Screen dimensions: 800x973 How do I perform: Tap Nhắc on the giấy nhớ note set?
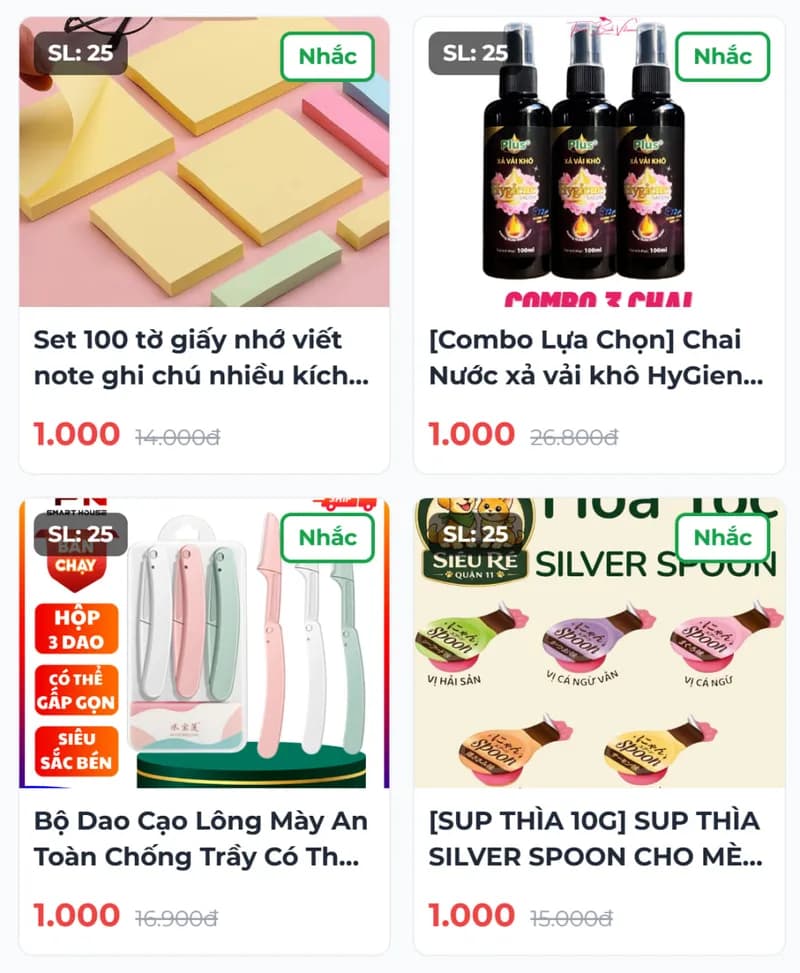tap(327, 56)
